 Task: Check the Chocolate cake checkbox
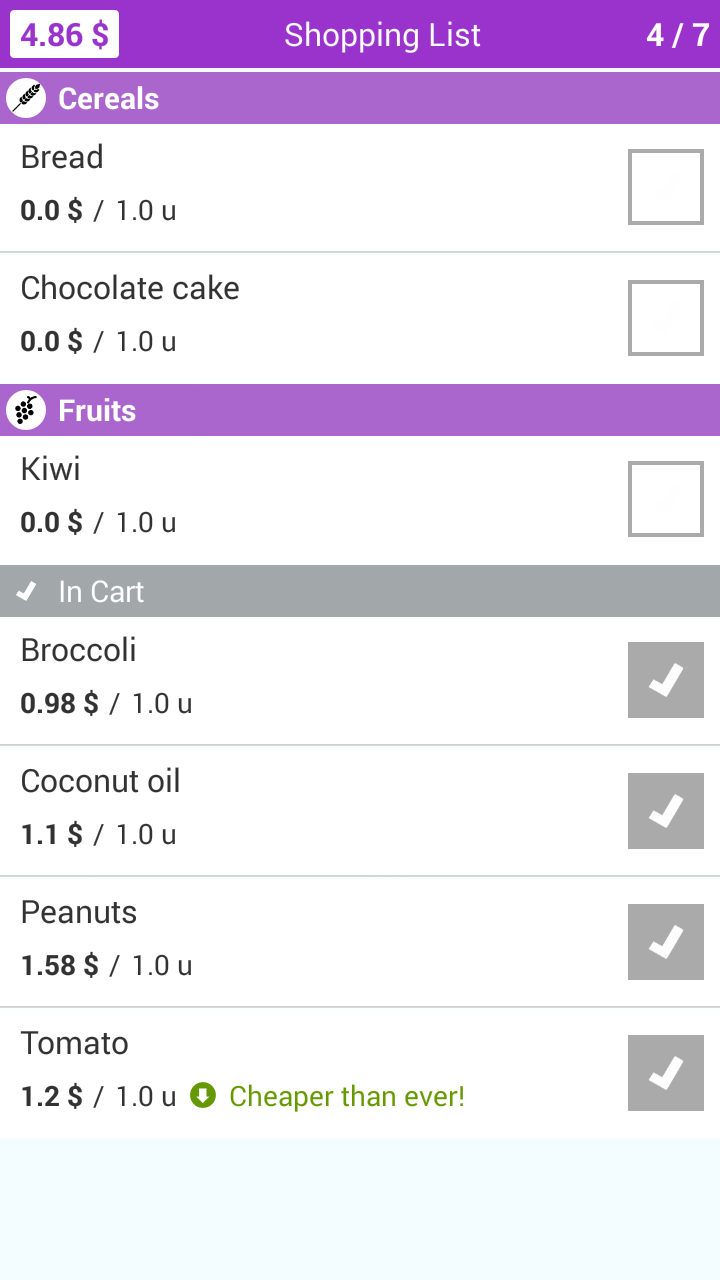(665, 318)
